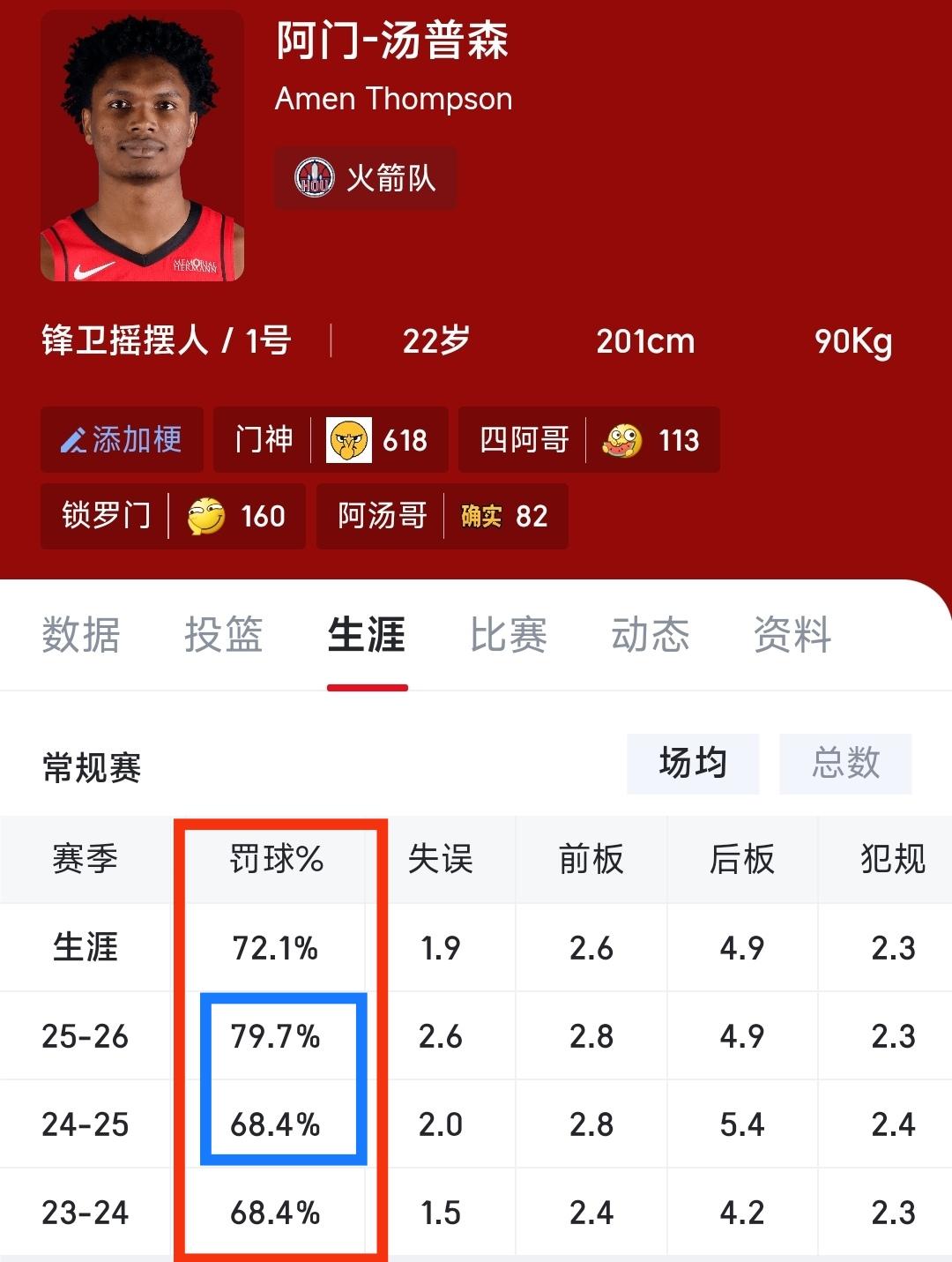Open the 数据 tab
The image size is (952, 1262).
[x=80, y=636]
